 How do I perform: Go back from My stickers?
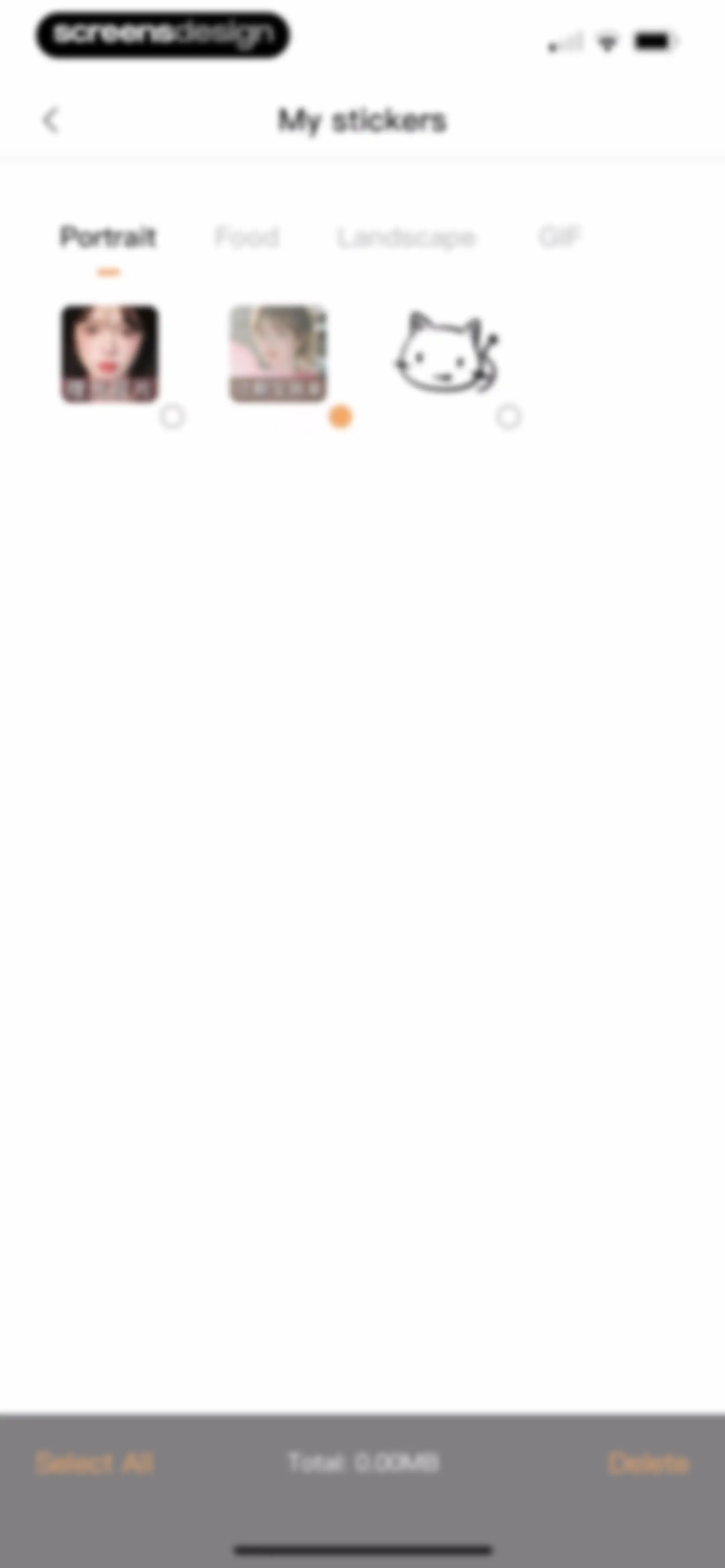[51, 120]
